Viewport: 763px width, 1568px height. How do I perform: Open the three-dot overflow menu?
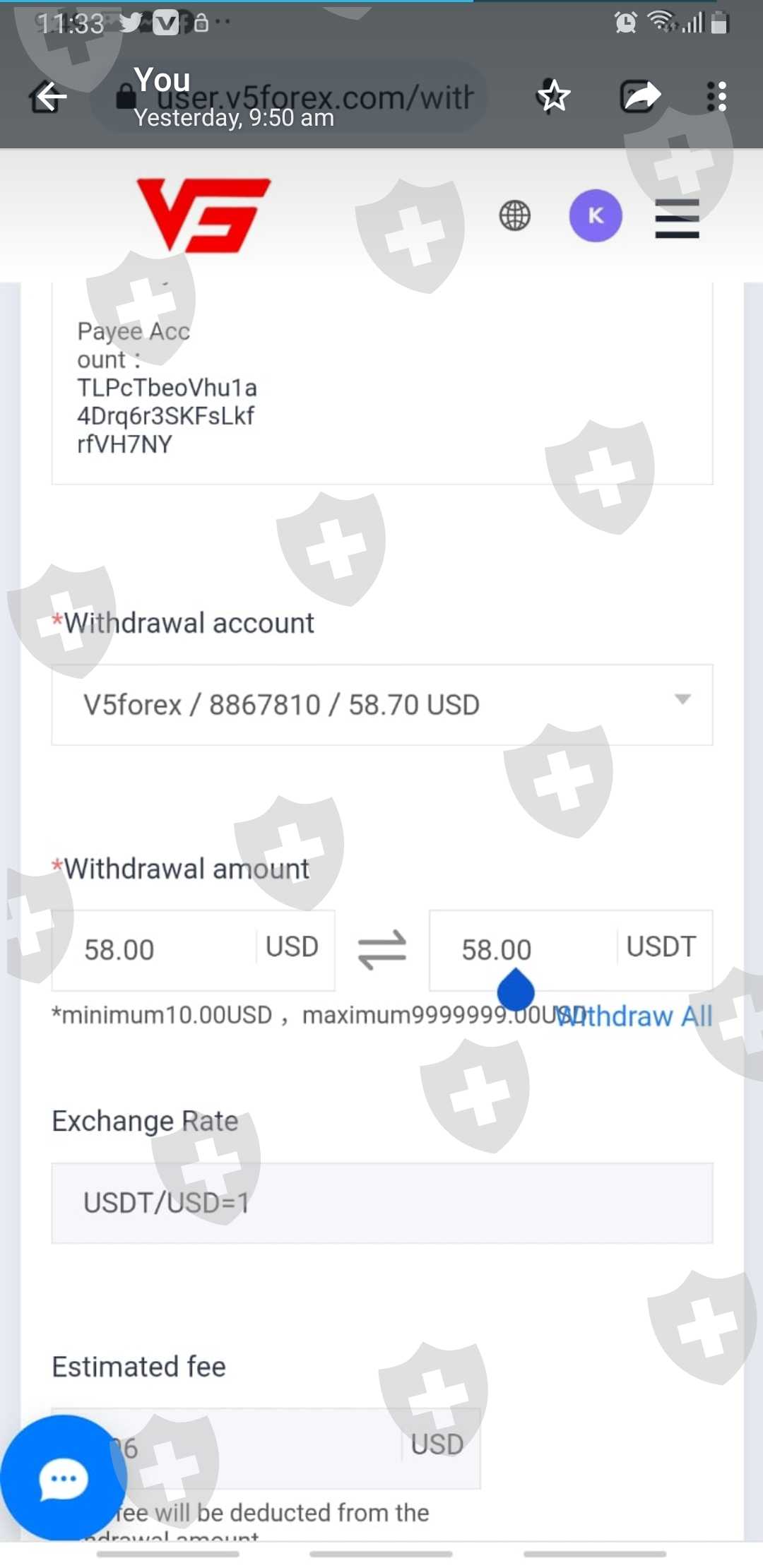tap(716, 96)
